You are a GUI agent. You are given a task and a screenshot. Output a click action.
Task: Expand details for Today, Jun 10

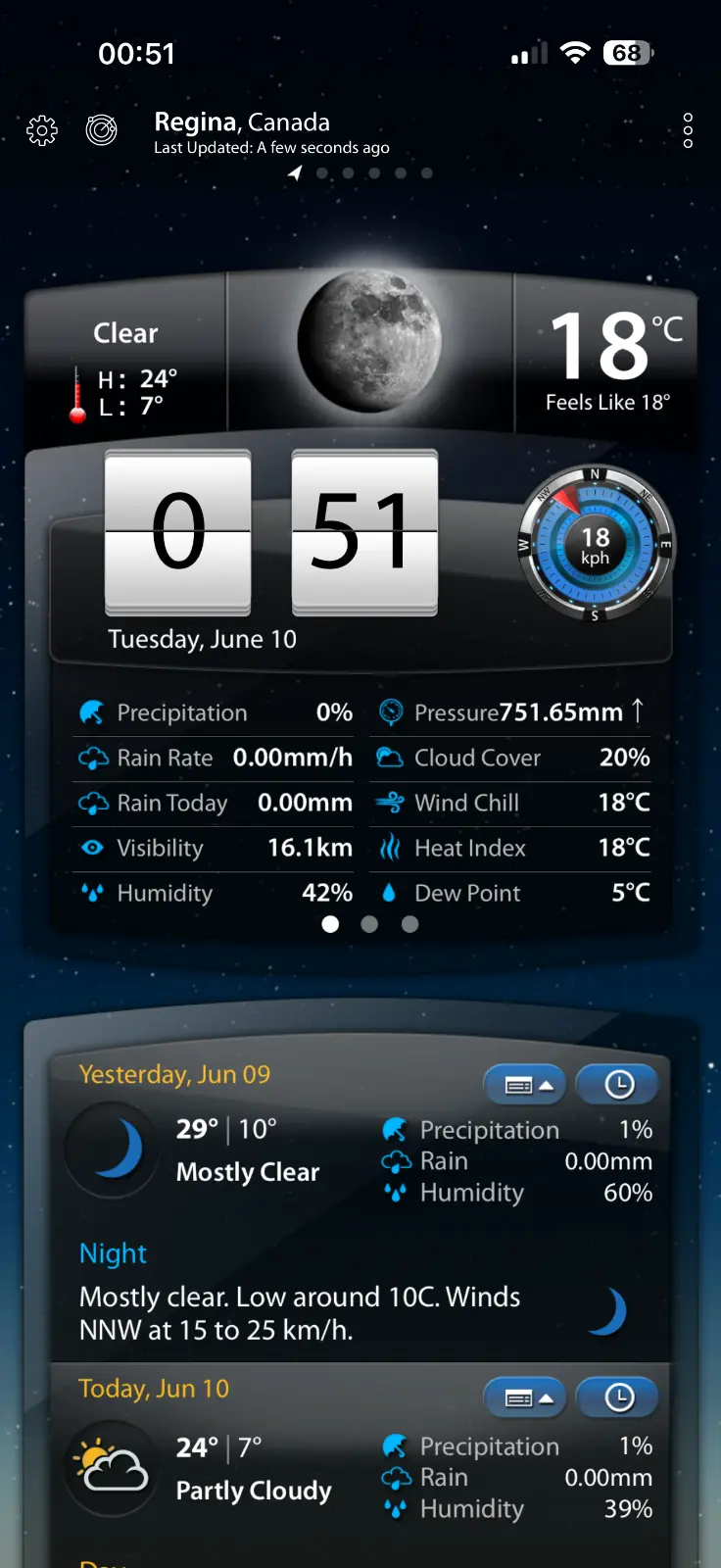525,1398
